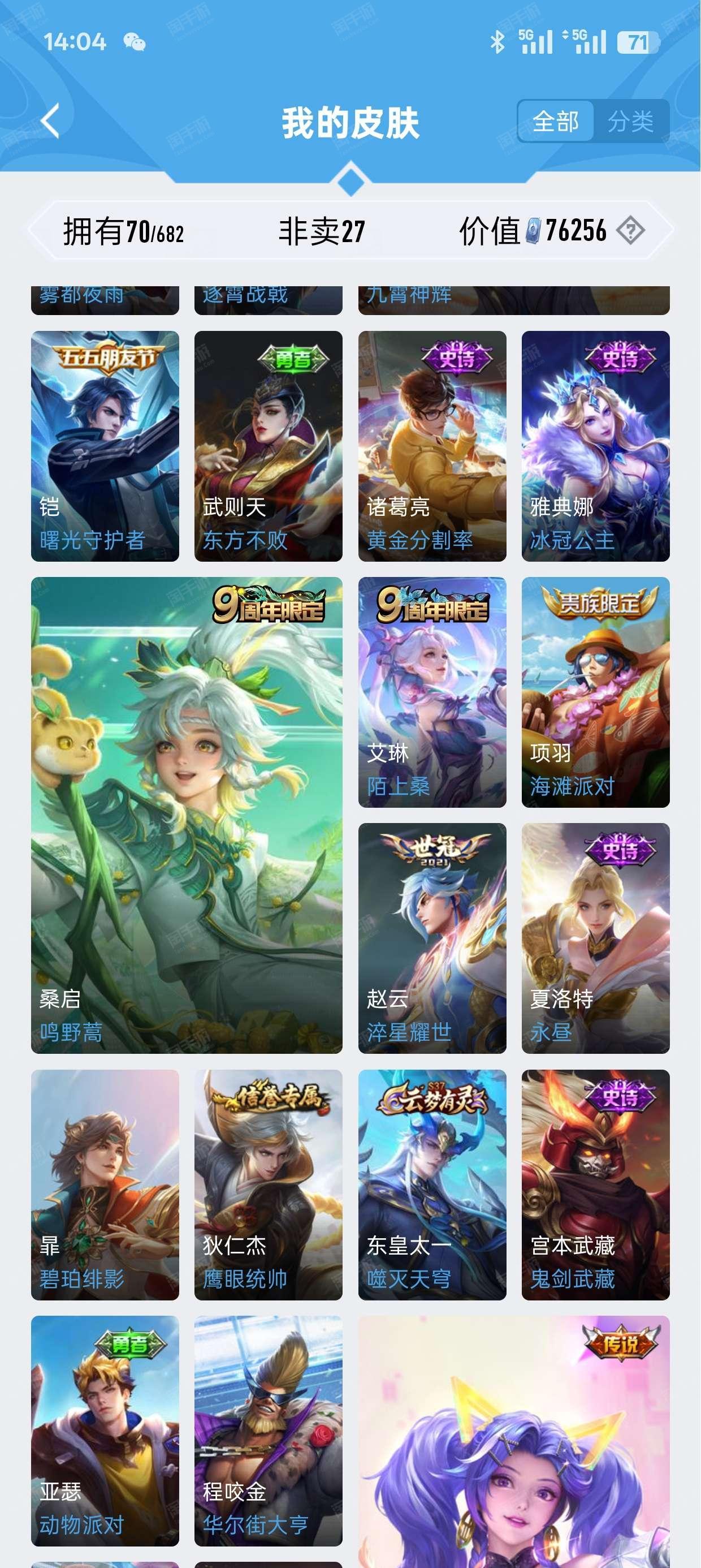Open 项羽 海滩派对 skin card
The width and height of the screenshot is (701, 1568).
click(x=596, y=692)
